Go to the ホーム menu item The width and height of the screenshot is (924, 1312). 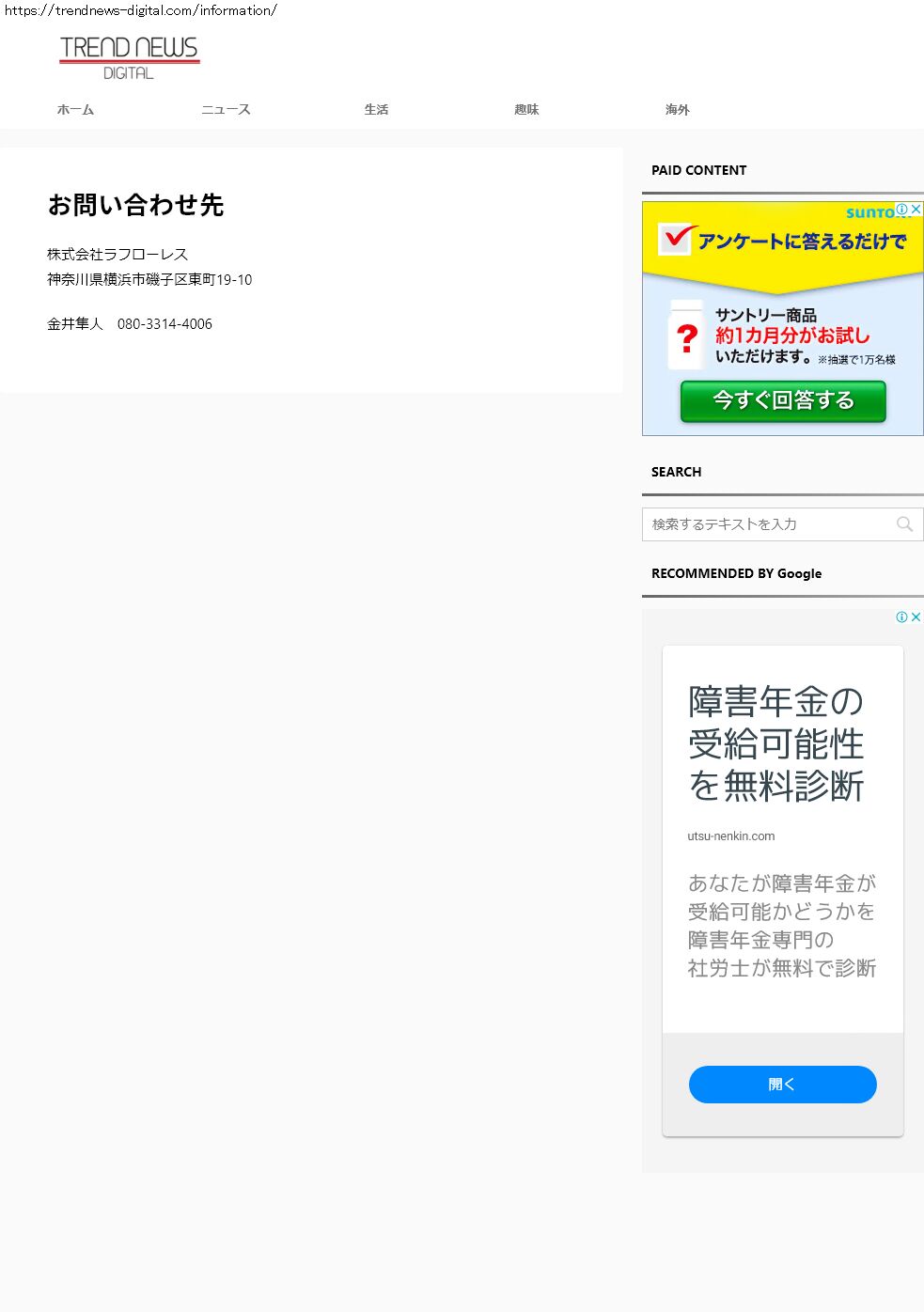pyautogui.click(x=75, y=110)
